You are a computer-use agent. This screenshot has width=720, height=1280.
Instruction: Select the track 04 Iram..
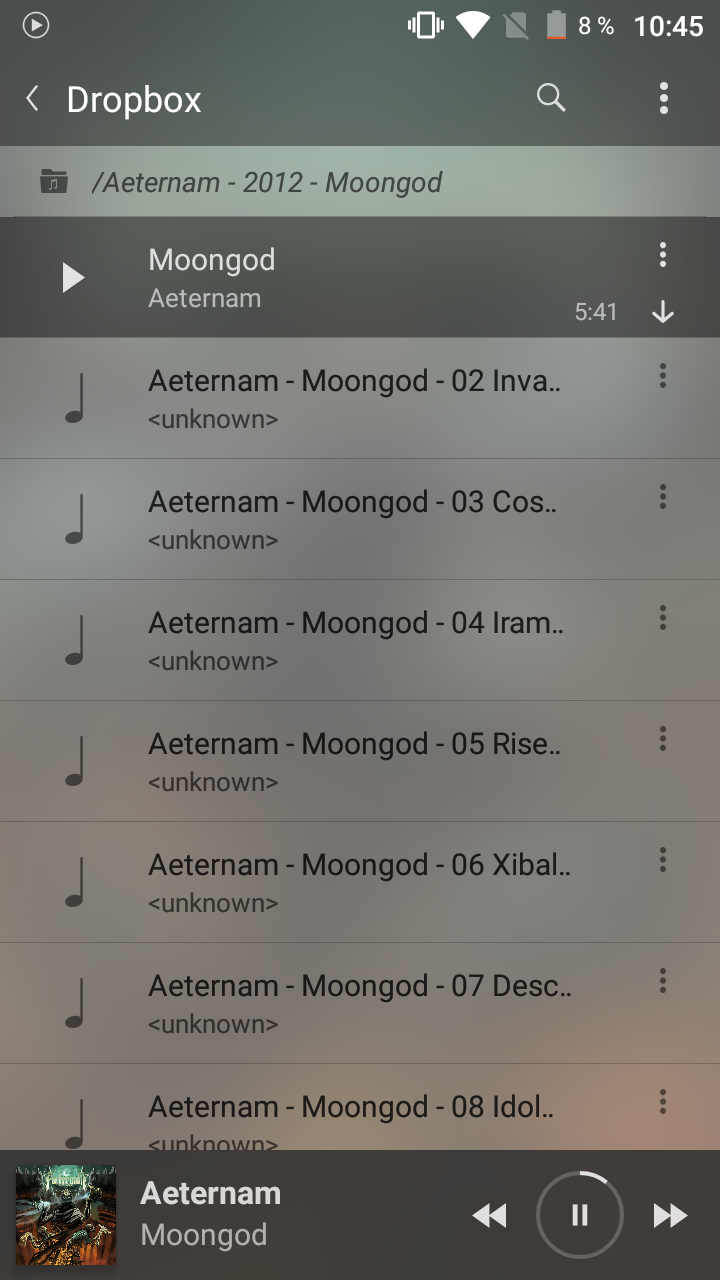(x=360, y=640)
